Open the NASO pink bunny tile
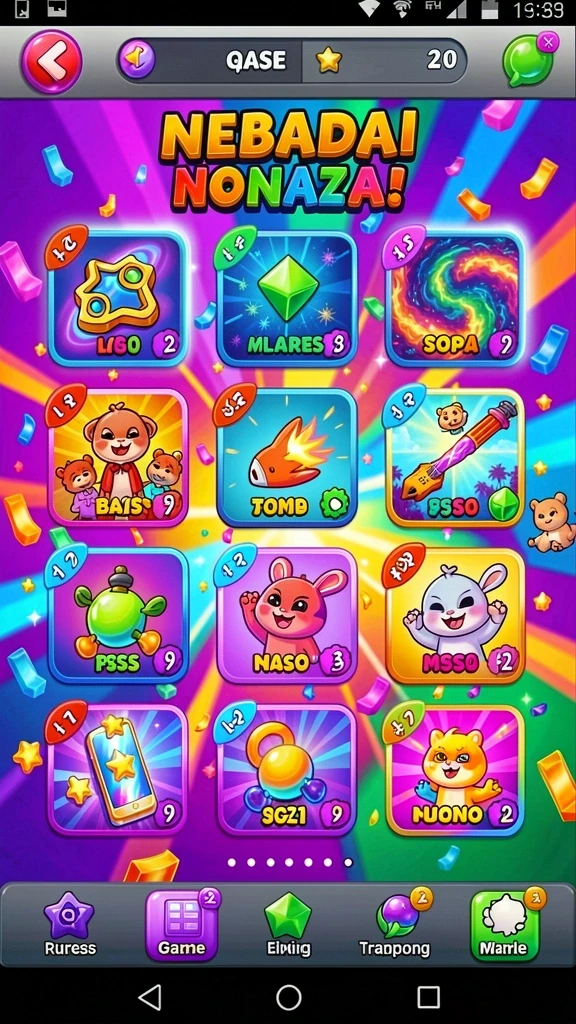 click(x=287, y=615)
